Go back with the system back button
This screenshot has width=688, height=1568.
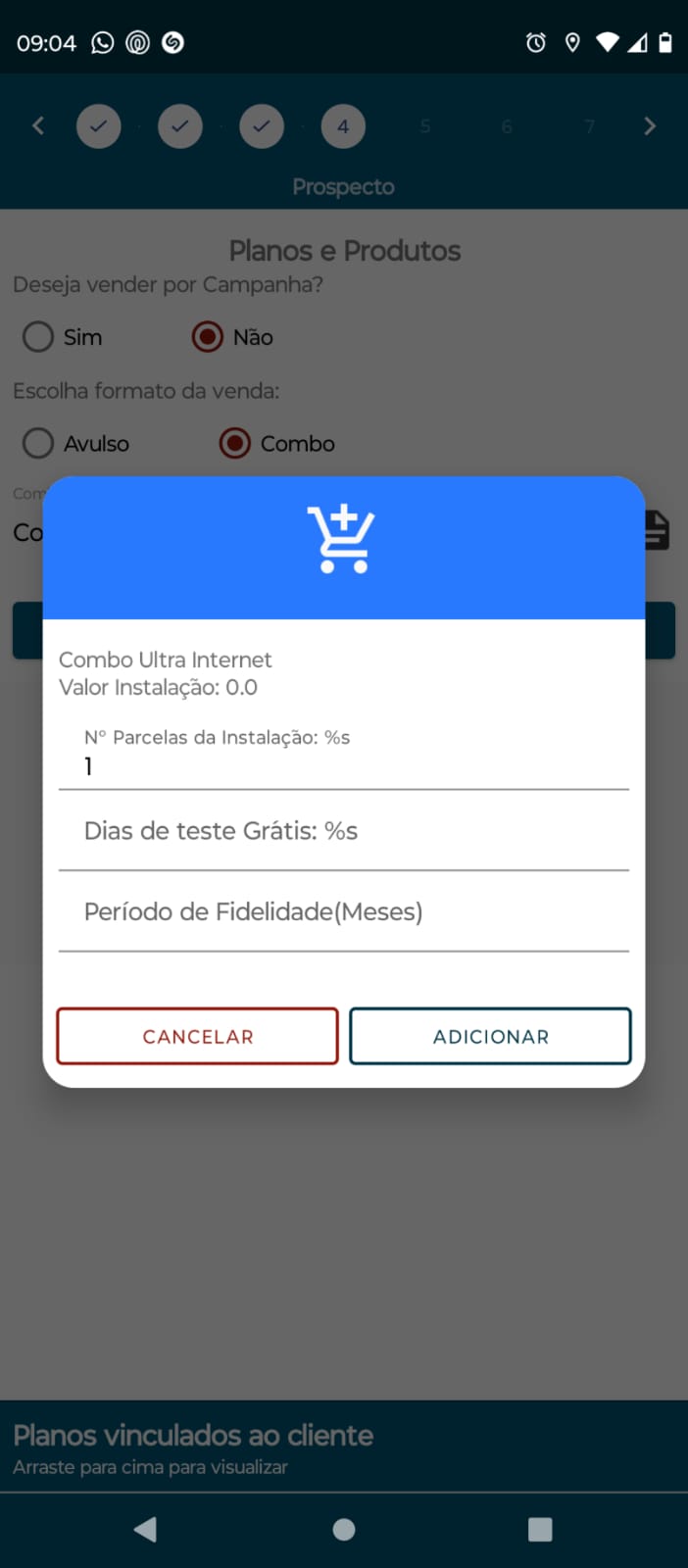pyautogui.click(x=146, y=1529)
